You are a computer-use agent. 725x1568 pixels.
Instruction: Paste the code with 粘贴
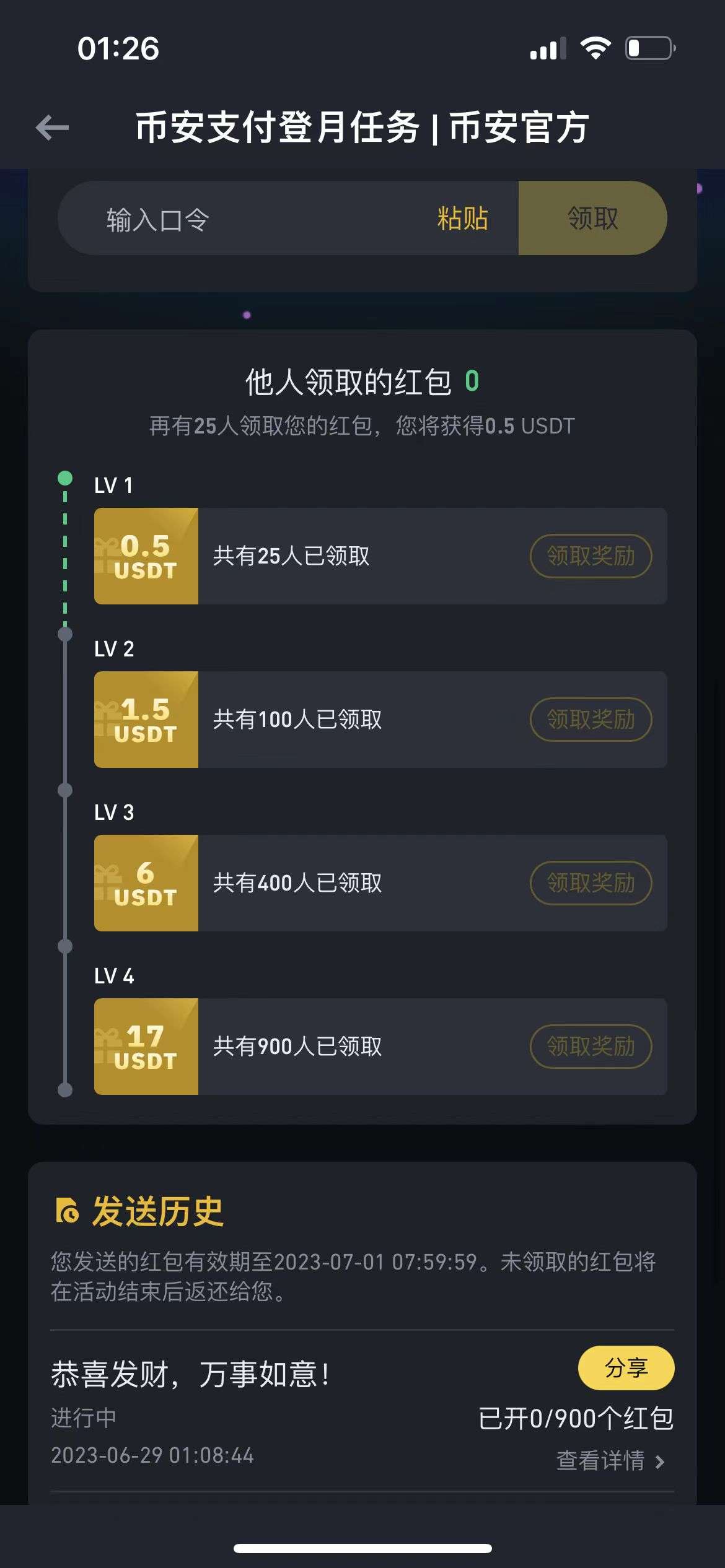point(463,219)
